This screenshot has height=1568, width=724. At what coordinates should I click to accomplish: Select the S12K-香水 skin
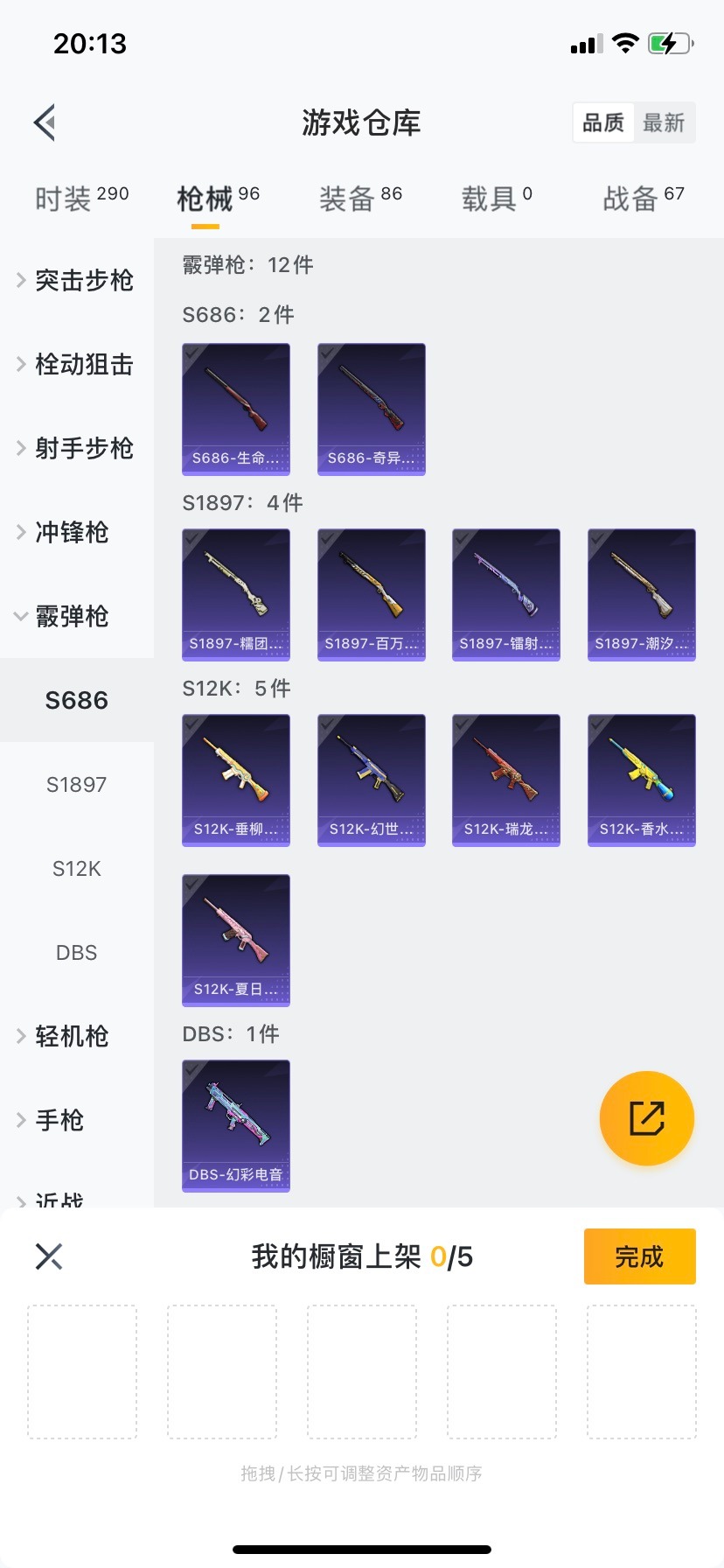click(x=642, y=780)
